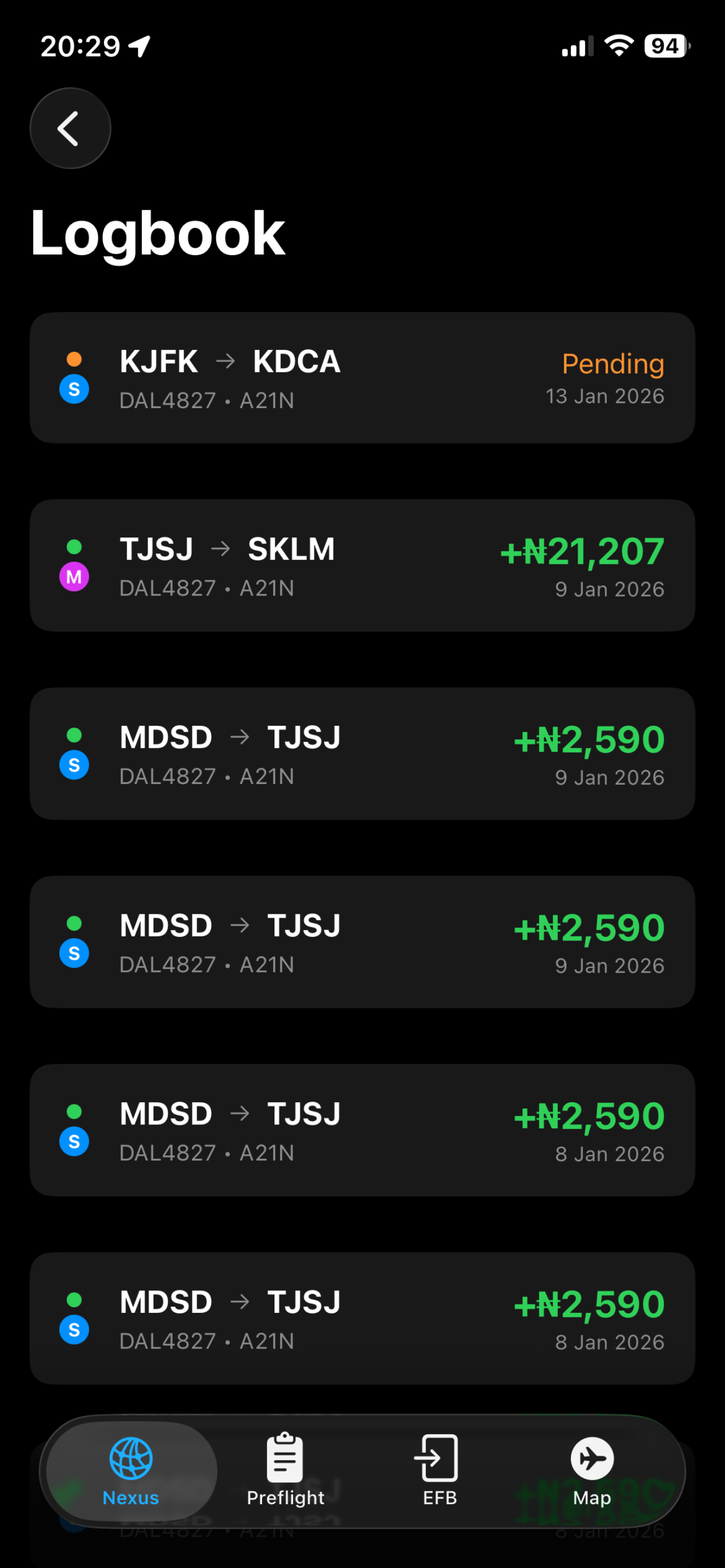Image resolution: width=725 pixels, height=1568 pixels.
Task: Switch to the Preflight tab
Action: [286, 1470]
